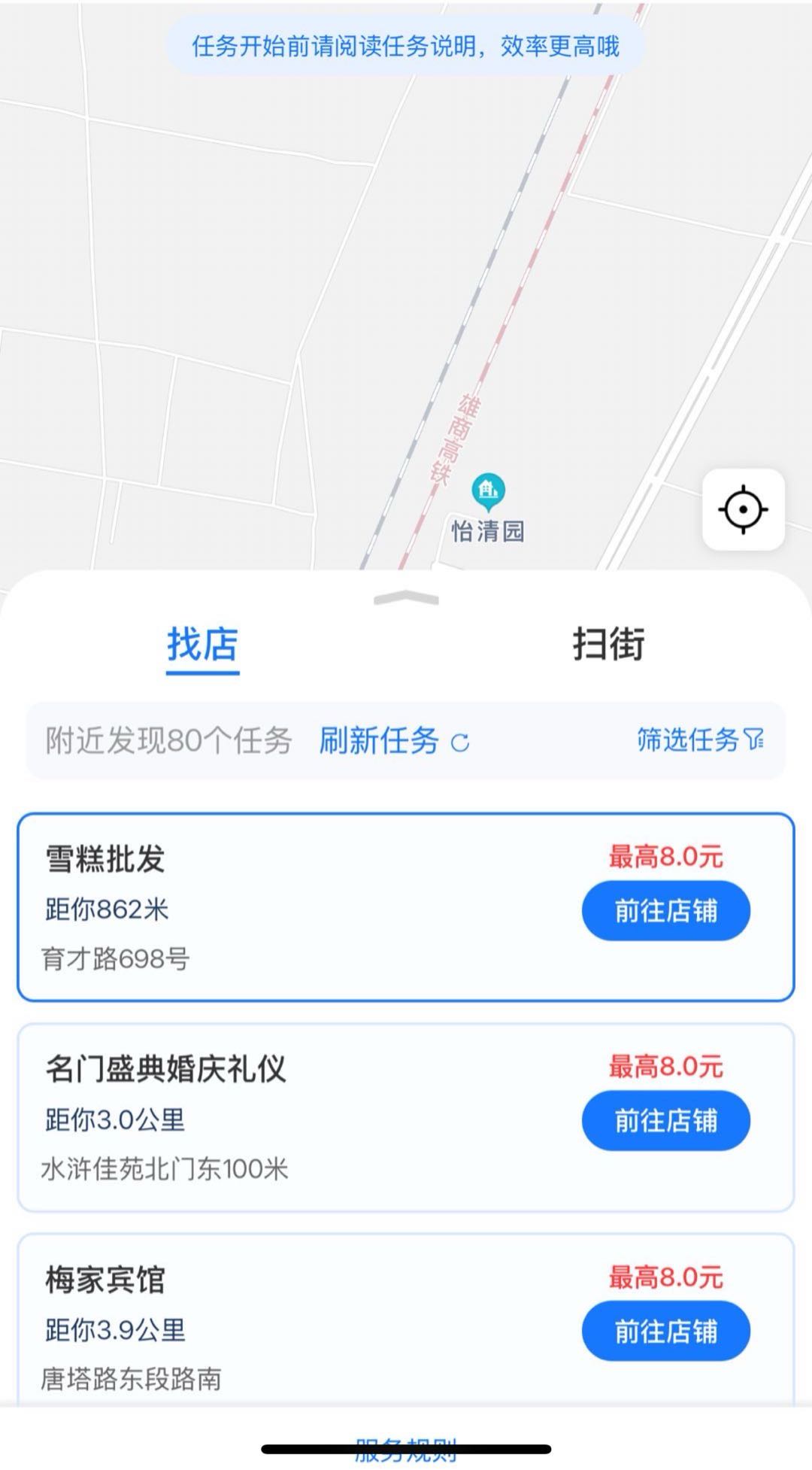
Task: Tap the 前往店铺 button for 名门盛典婚庆礼仪
Action: (x=665, y=1121)
